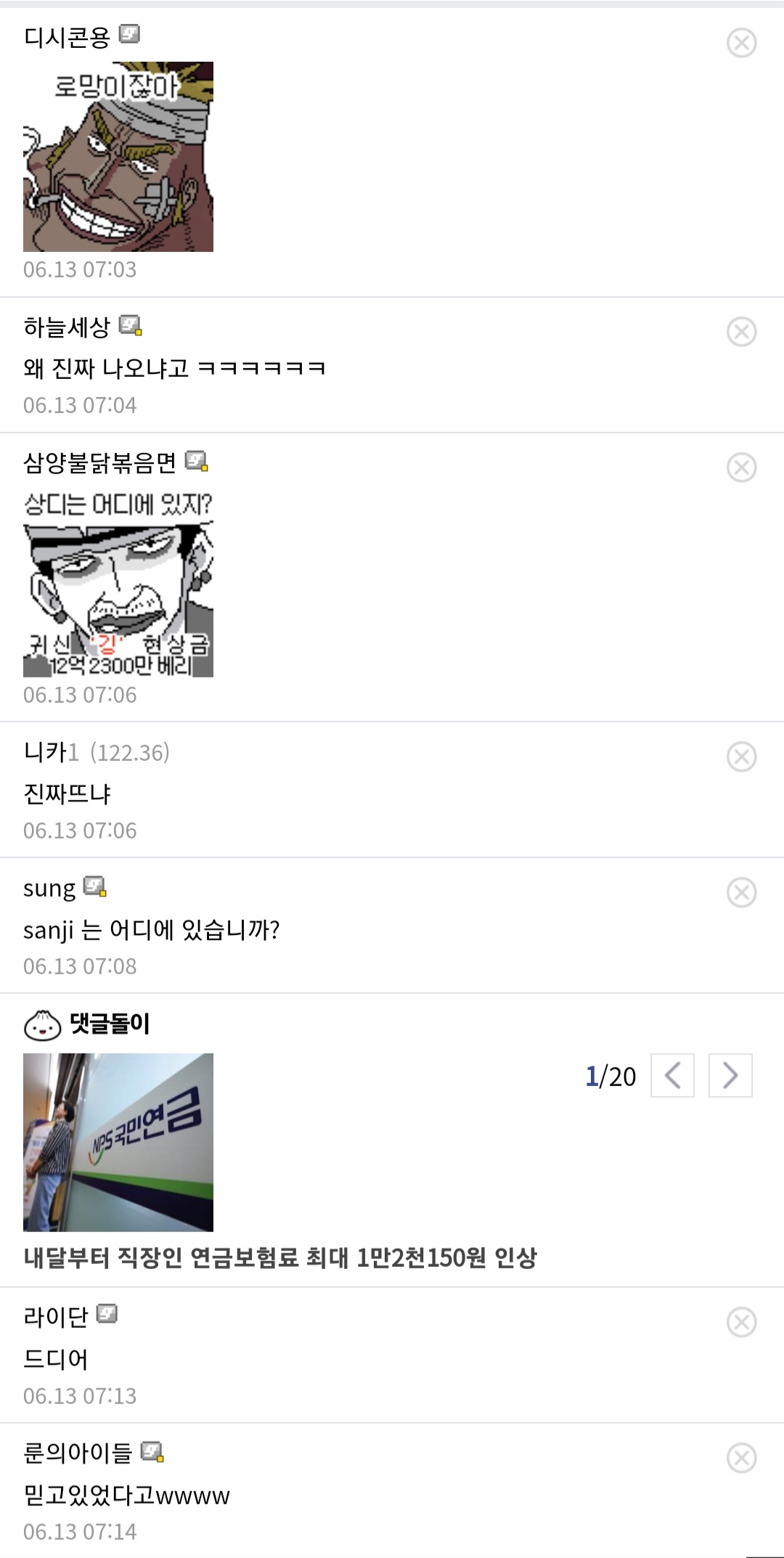
Task: Remove 하늘세상's comment
Action: click(741, 332)
